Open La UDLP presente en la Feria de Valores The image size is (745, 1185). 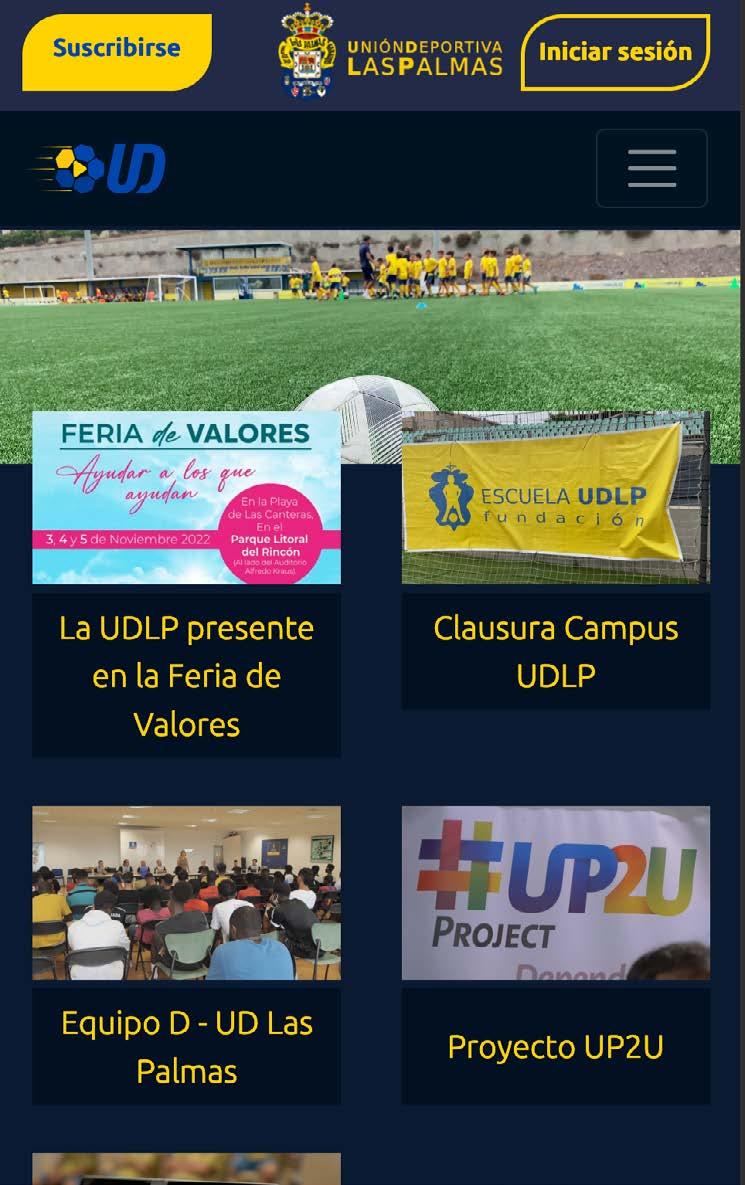point(186,676)
